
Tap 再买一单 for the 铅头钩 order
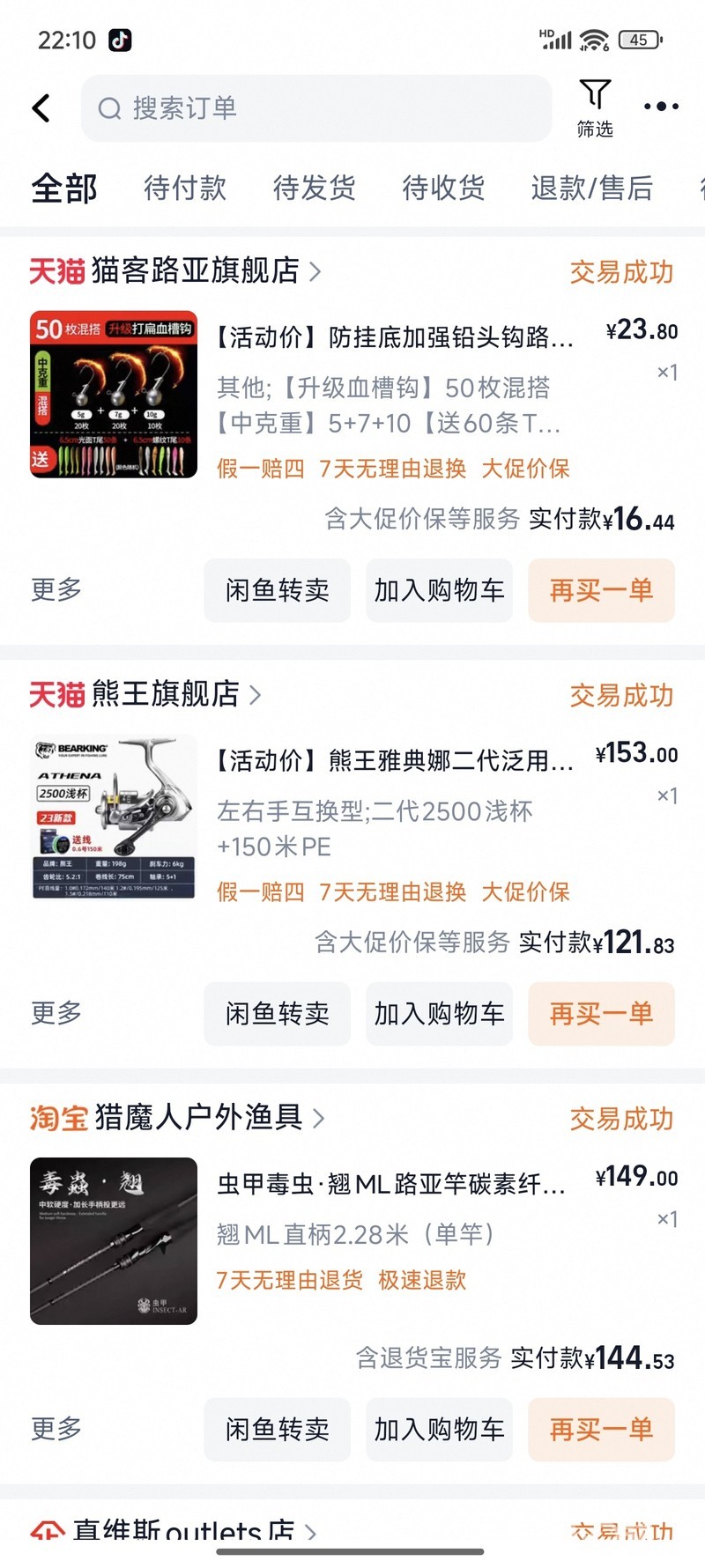(x=601, y=590)
